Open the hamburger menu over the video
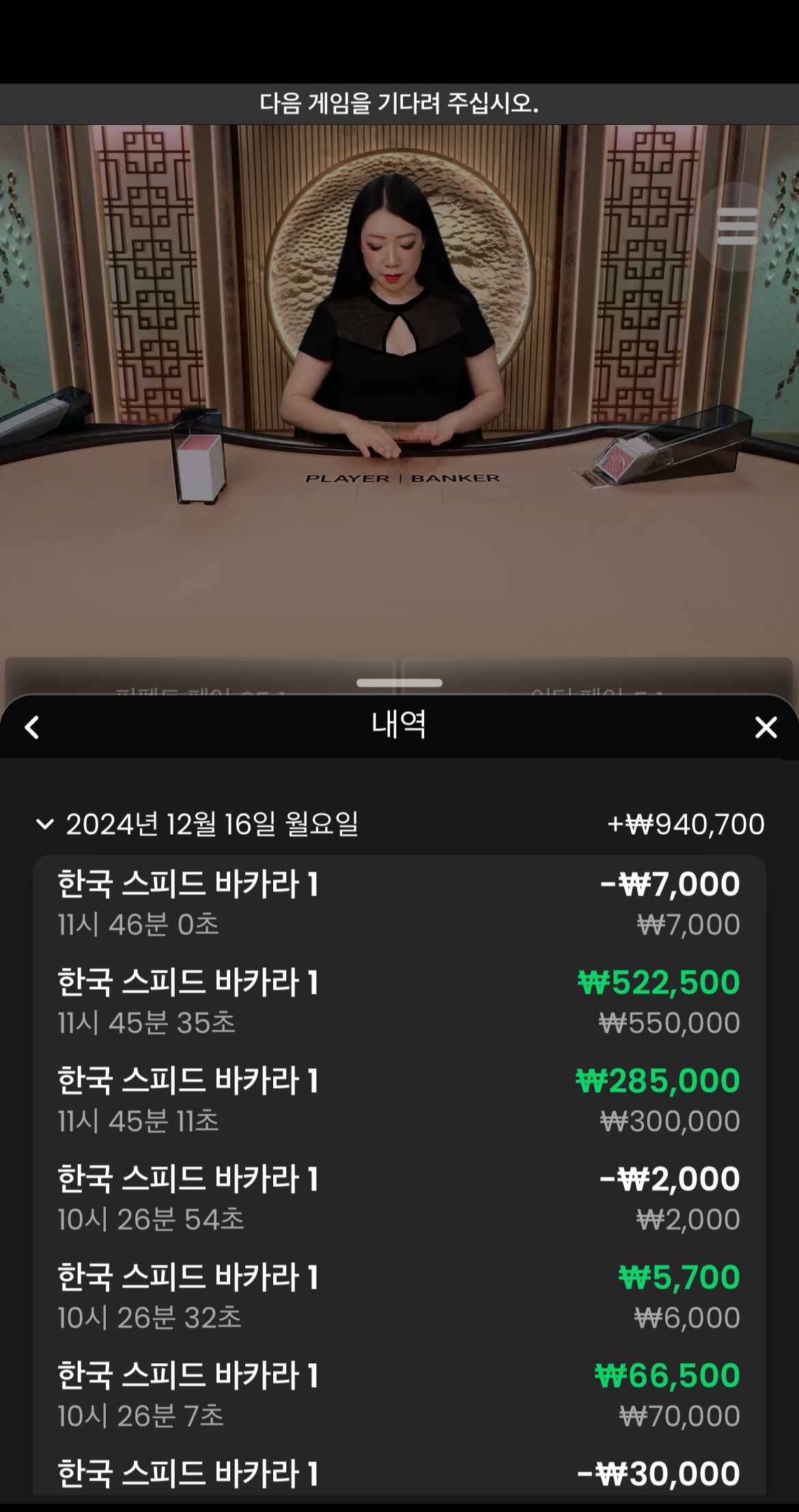This screenshot has width=799, height=1512. (738, 226)
